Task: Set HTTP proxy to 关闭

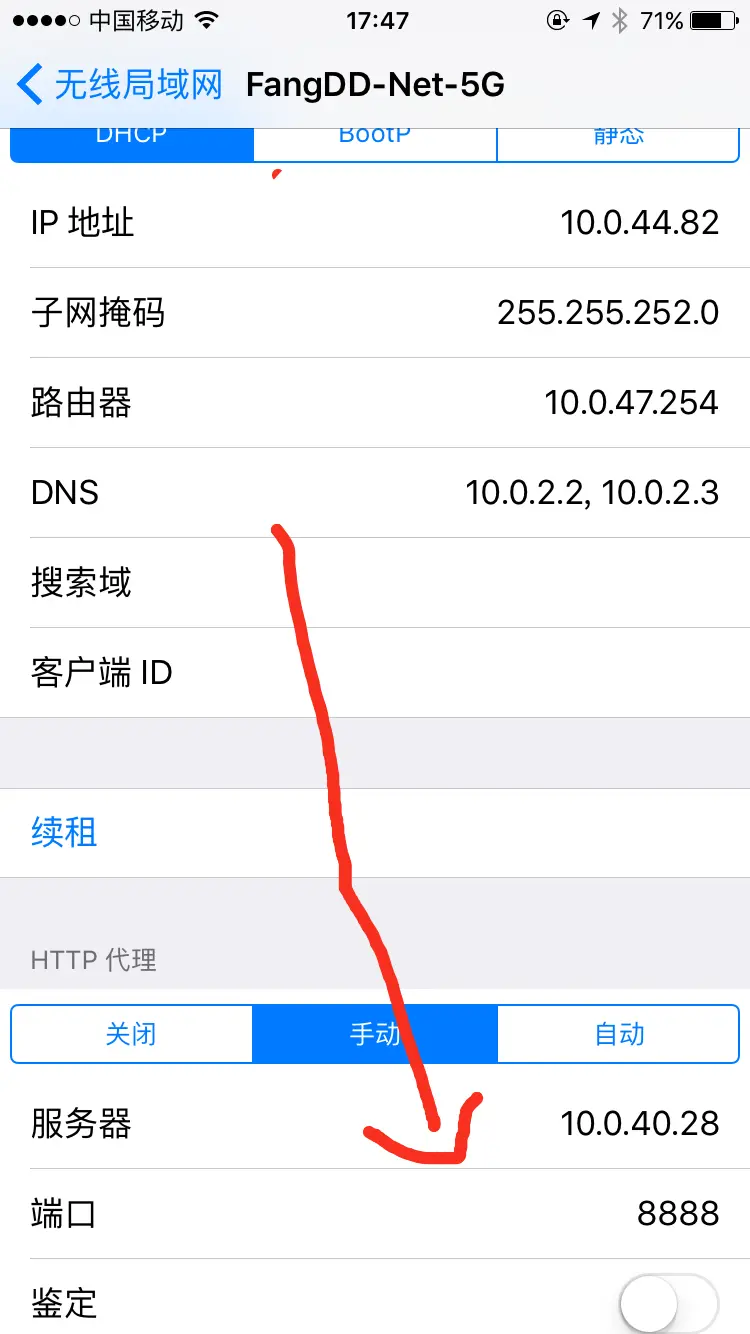Action: 132,1033
